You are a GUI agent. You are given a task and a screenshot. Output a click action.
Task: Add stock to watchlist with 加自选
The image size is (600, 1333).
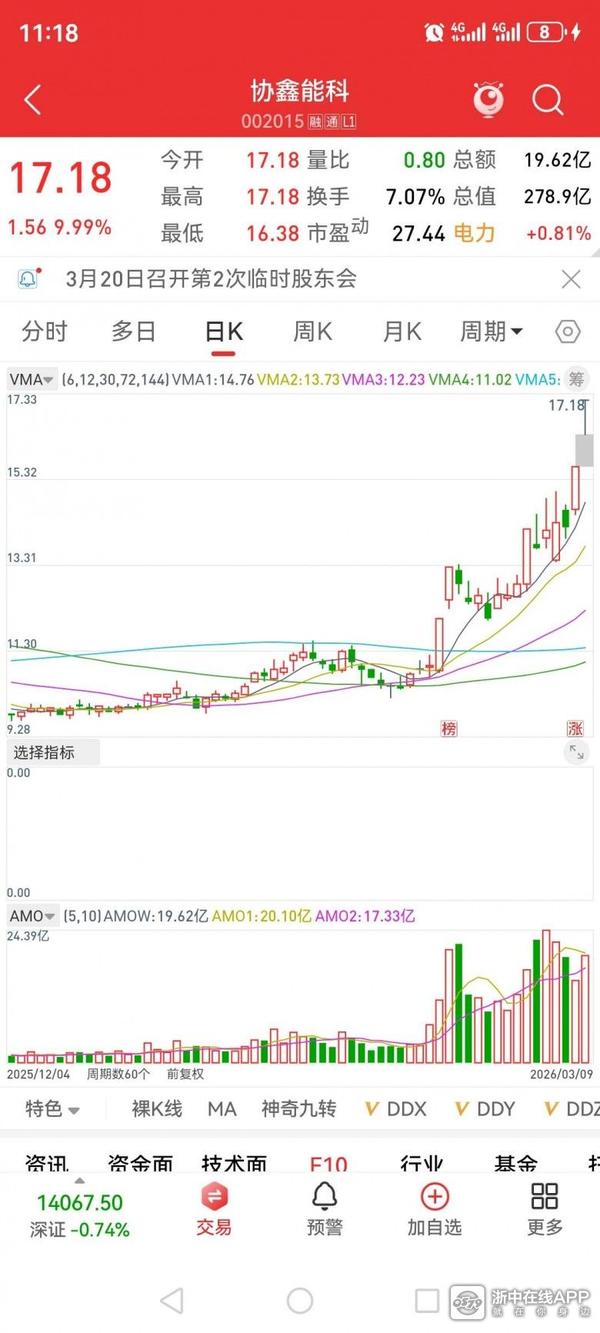[x=435, y=1208]
